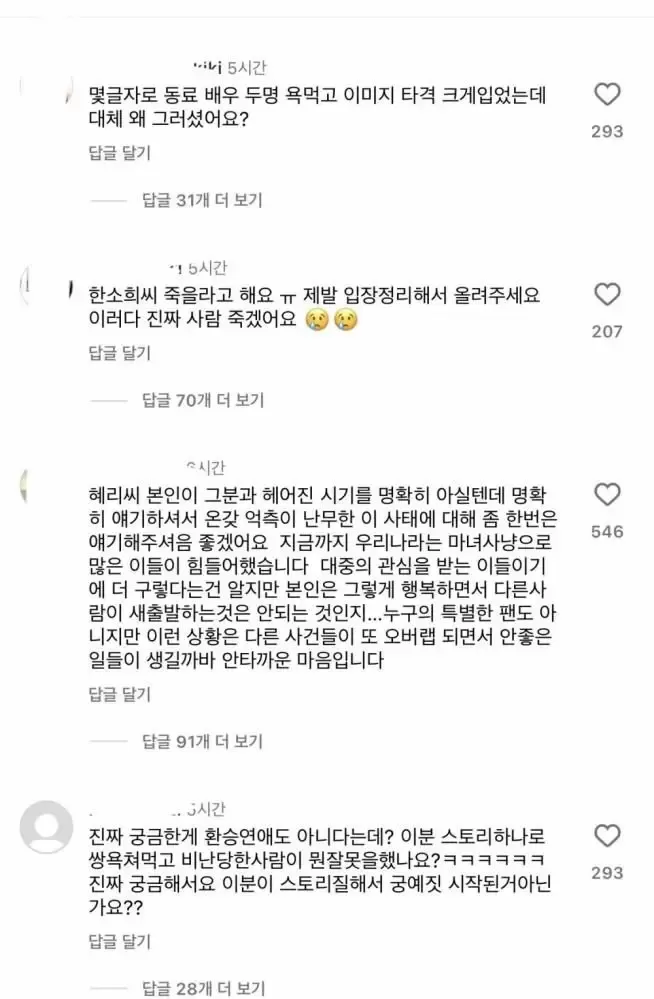
Task: Expand 답글 91개 더 보기
Action: point(201,741)
